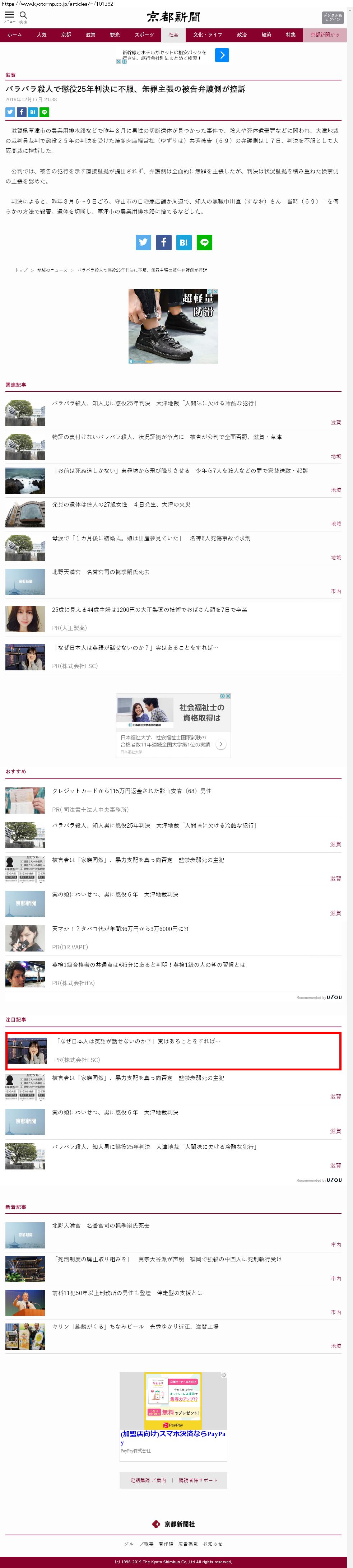Go to the スポーツ tab
The width and height of the screenshot is (353, 1568).
[x=144, y=35]
